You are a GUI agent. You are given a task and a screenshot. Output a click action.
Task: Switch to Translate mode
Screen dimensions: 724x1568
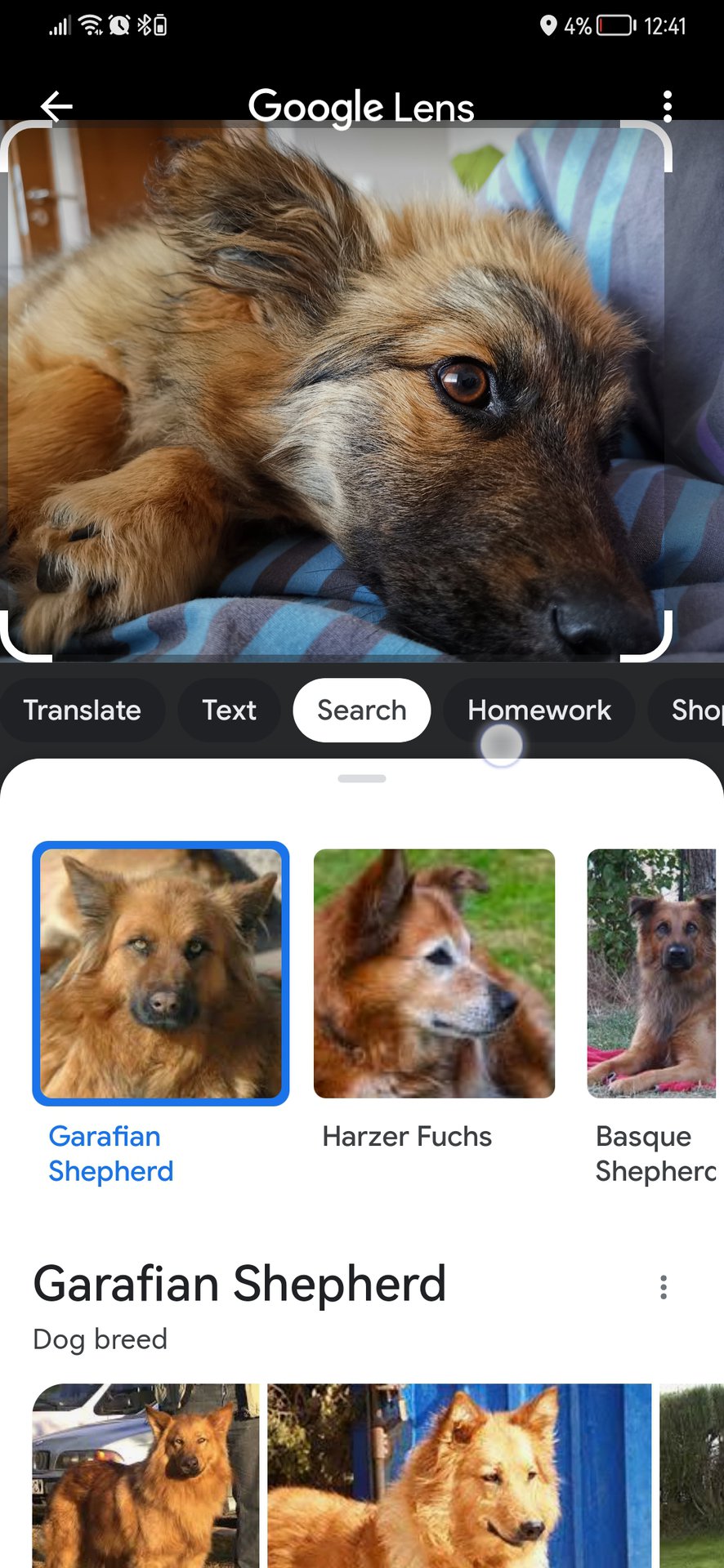82,710
